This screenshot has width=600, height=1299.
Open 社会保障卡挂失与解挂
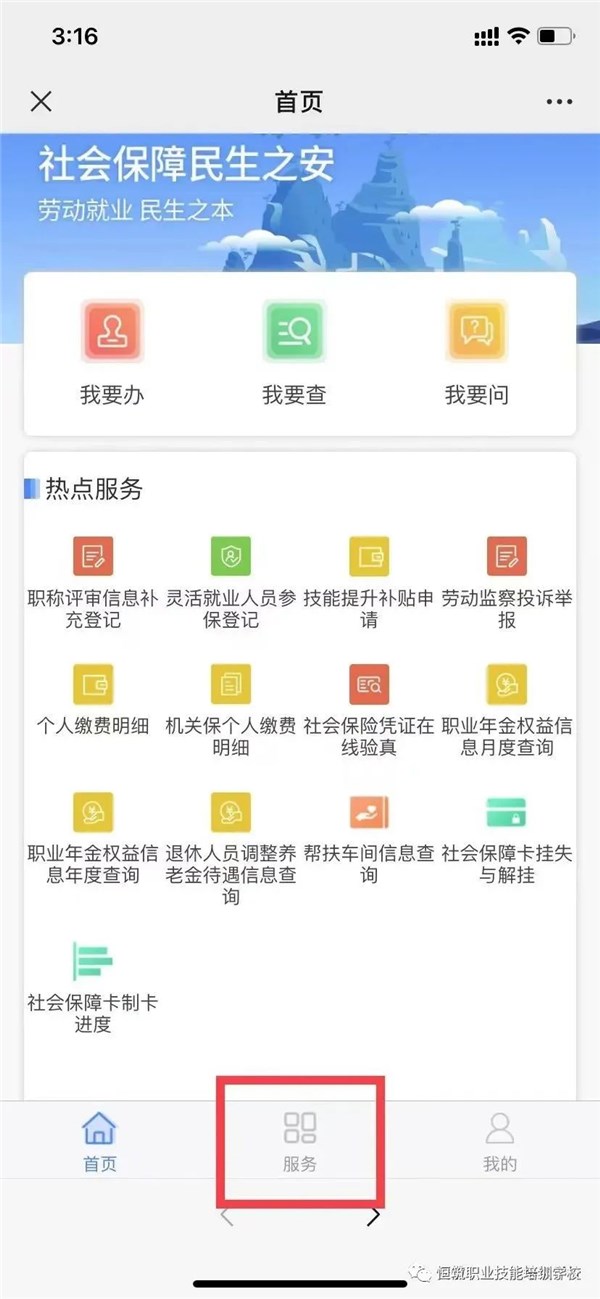pos(507,838)
